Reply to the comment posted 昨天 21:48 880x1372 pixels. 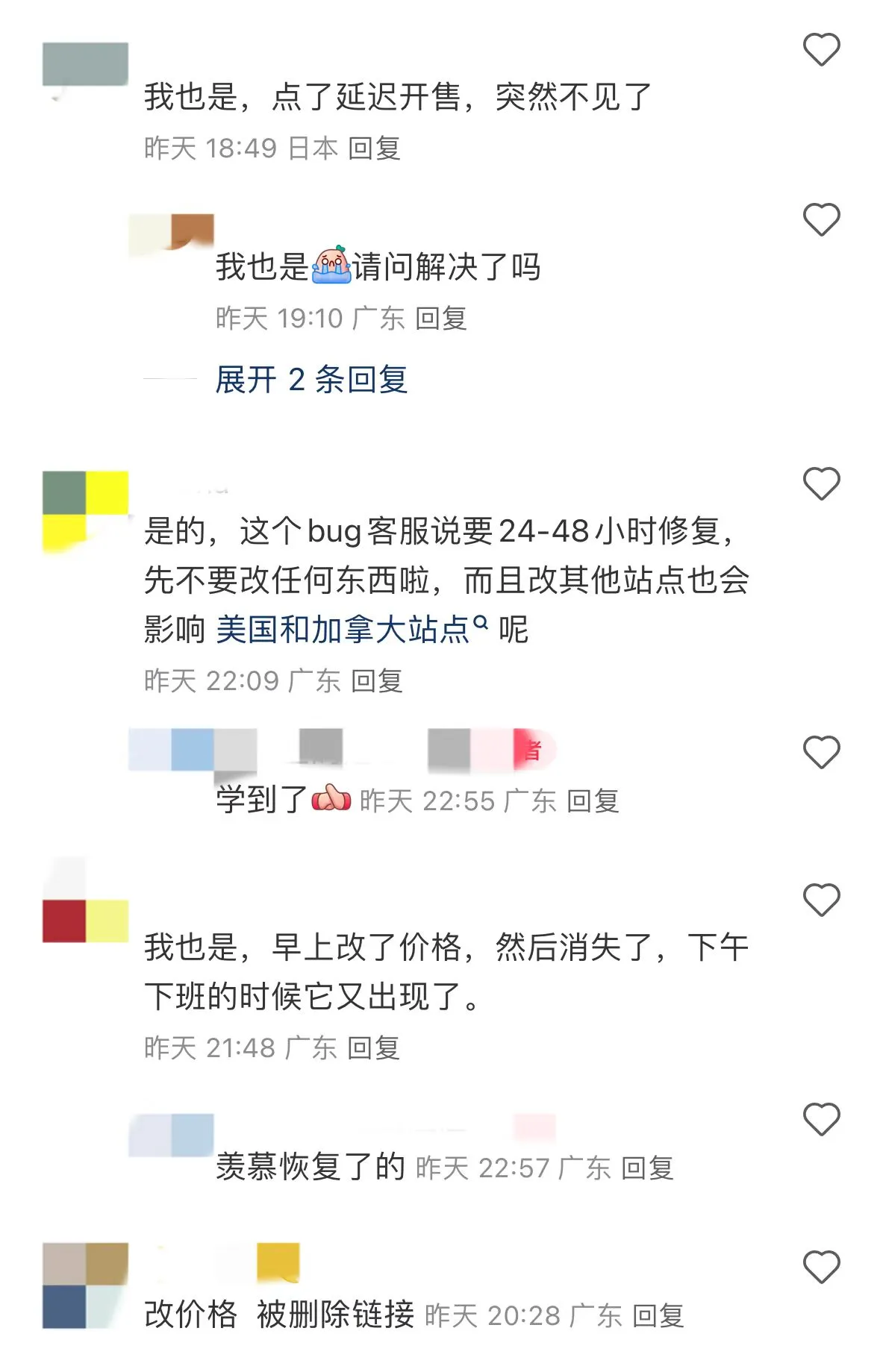374,1048
